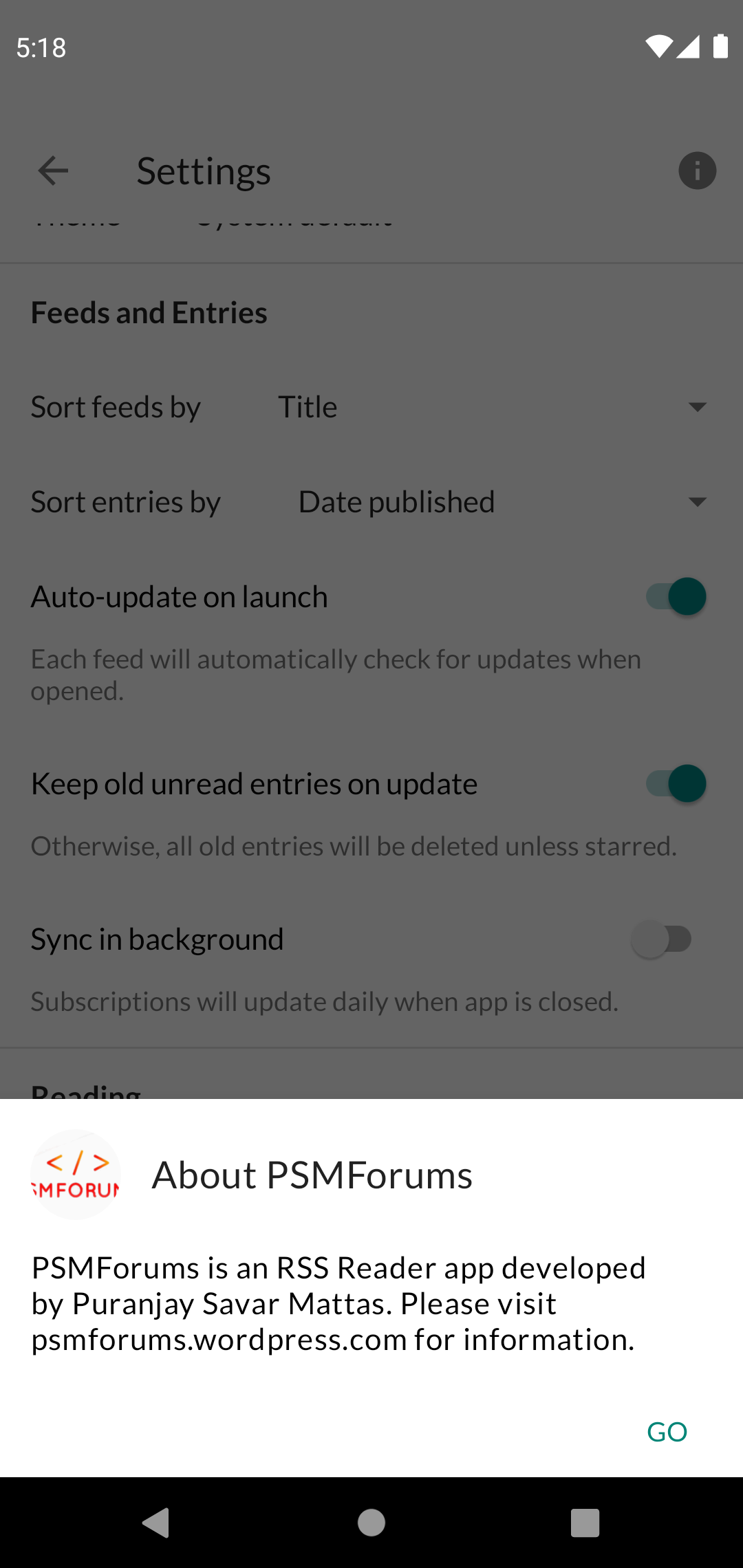Open the app info icon
This screenshot has height=1568, width=743.
tap(697, 171)
